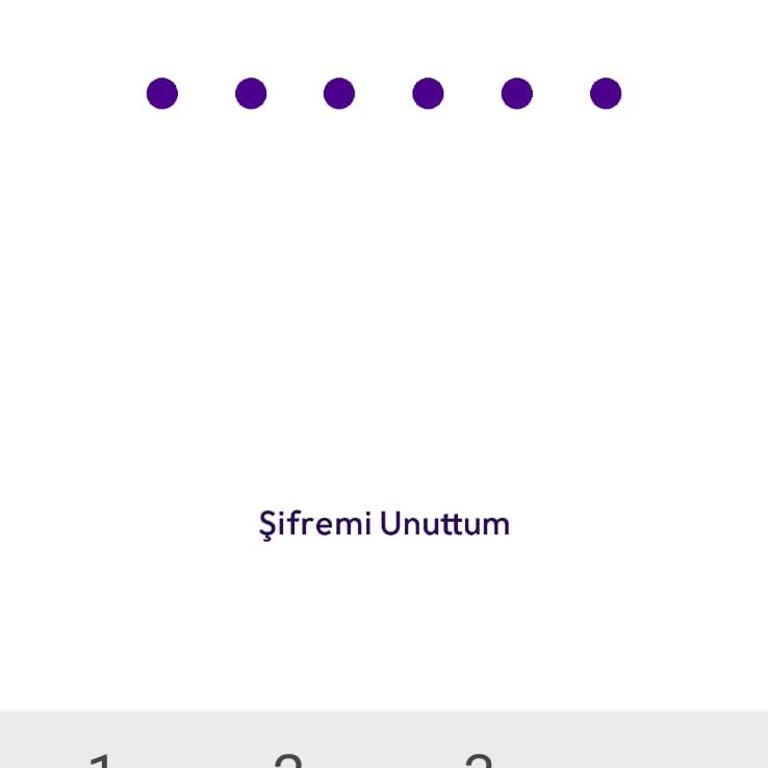Tap the 3 key on keypad
Image resolution: width=768 pixels, height=768 pixels.
pos(479,760)
